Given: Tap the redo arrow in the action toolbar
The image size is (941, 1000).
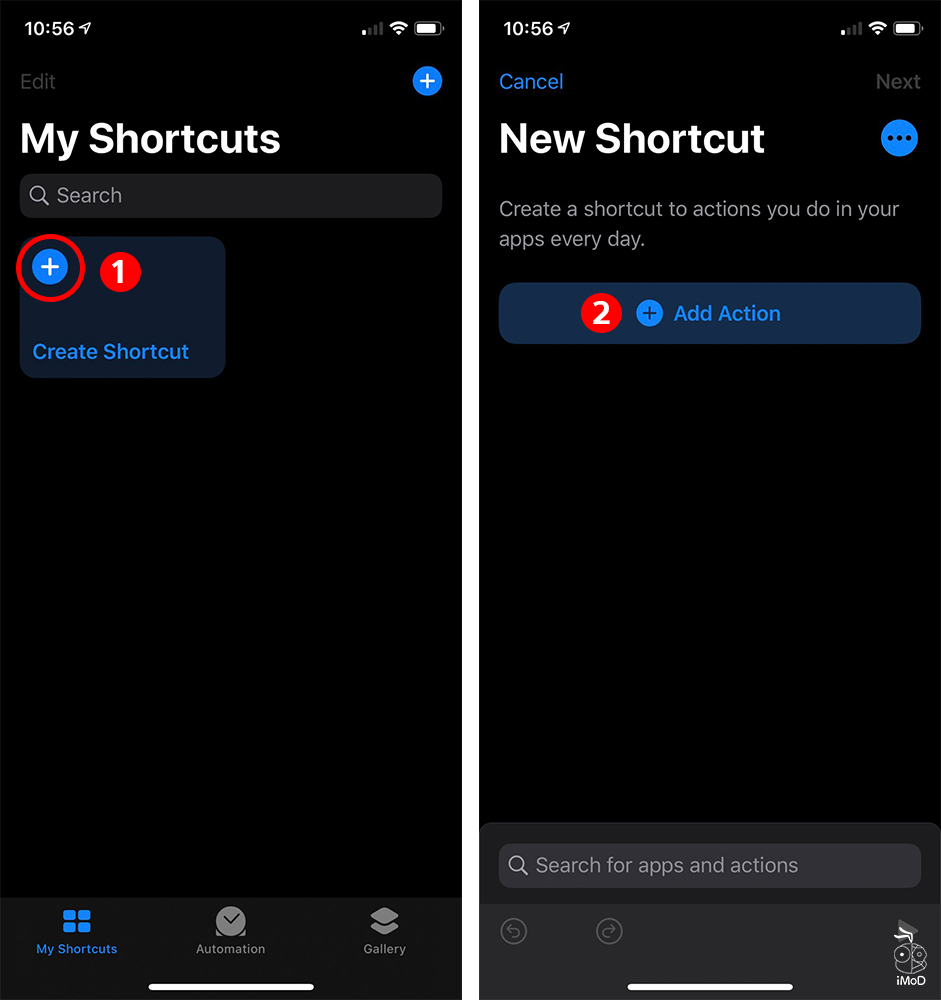Looking at the screenshot, I should [x=609, y=931].
